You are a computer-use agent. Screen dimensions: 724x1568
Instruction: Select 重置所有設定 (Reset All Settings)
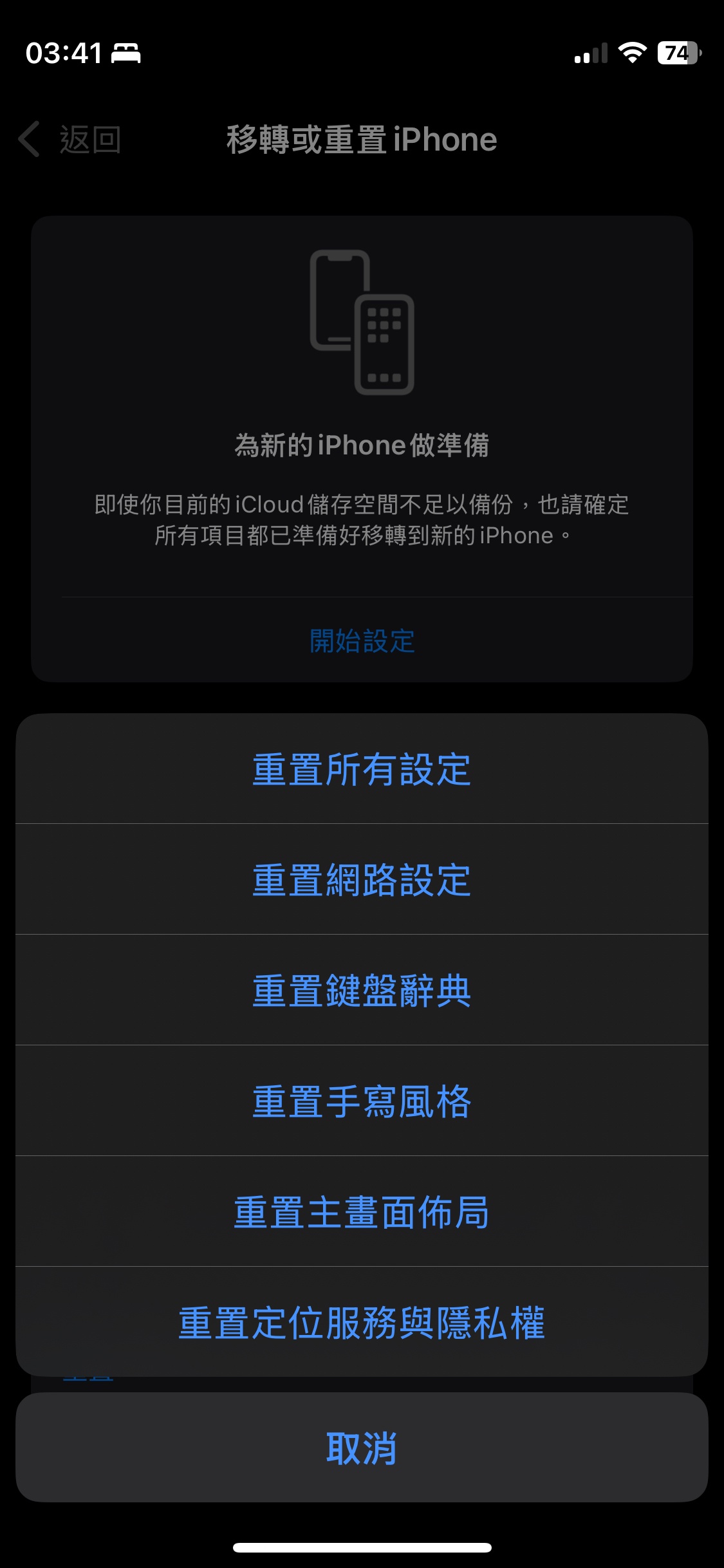pos(362,769)
